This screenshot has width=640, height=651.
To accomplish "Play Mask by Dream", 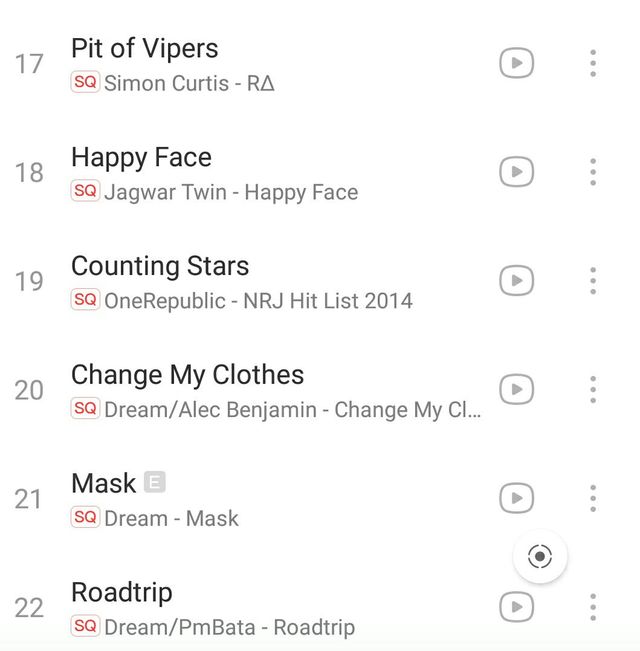I will [x=103, y=484].
